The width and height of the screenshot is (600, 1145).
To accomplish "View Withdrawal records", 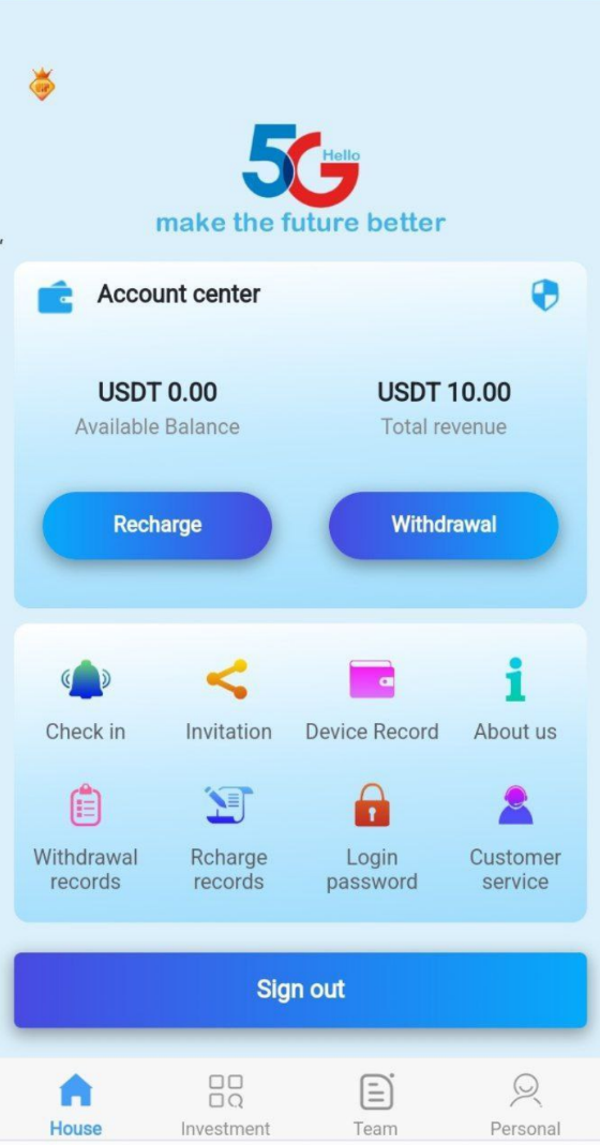I will coord(85,836).
